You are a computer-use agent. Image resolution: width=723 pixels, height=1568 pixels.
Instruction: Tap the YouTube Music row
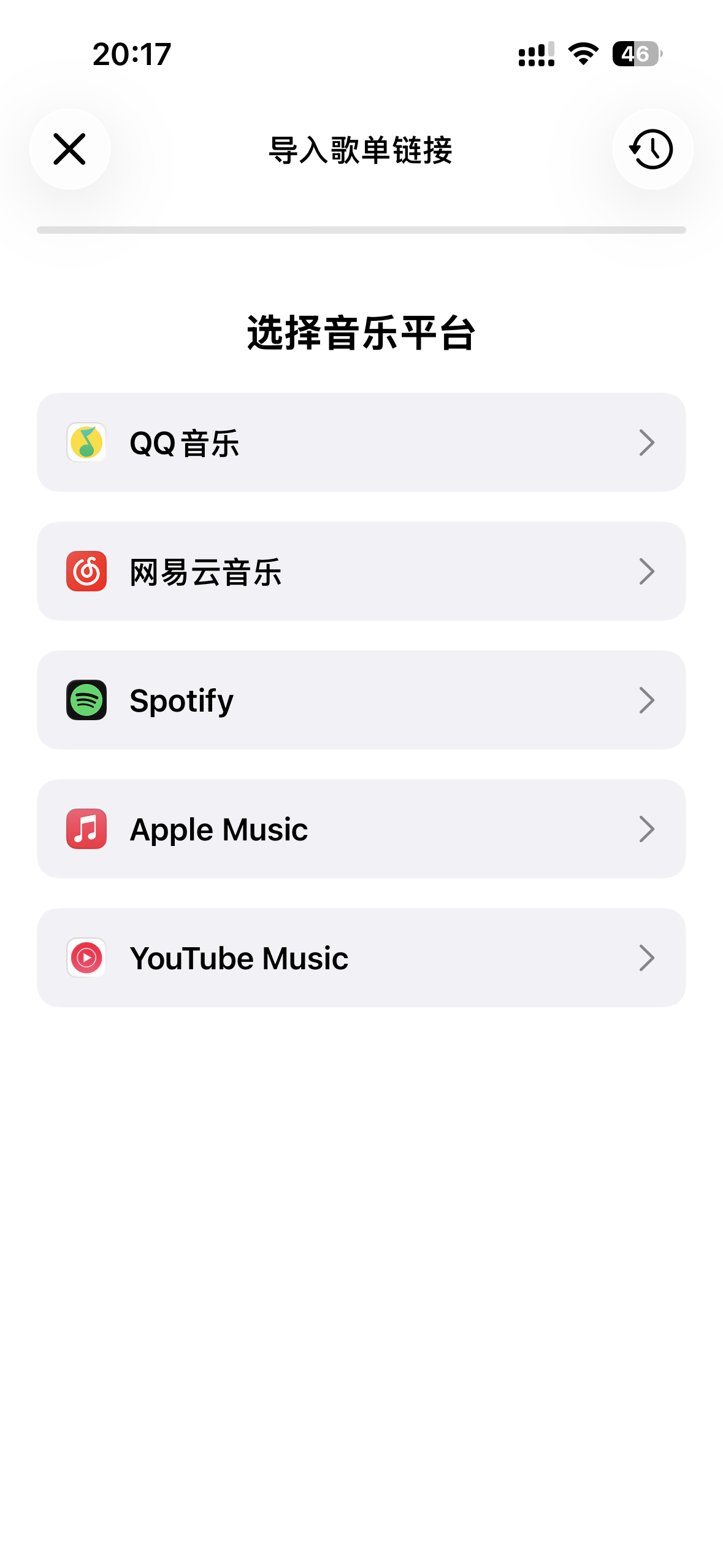(x=361, y=958)
